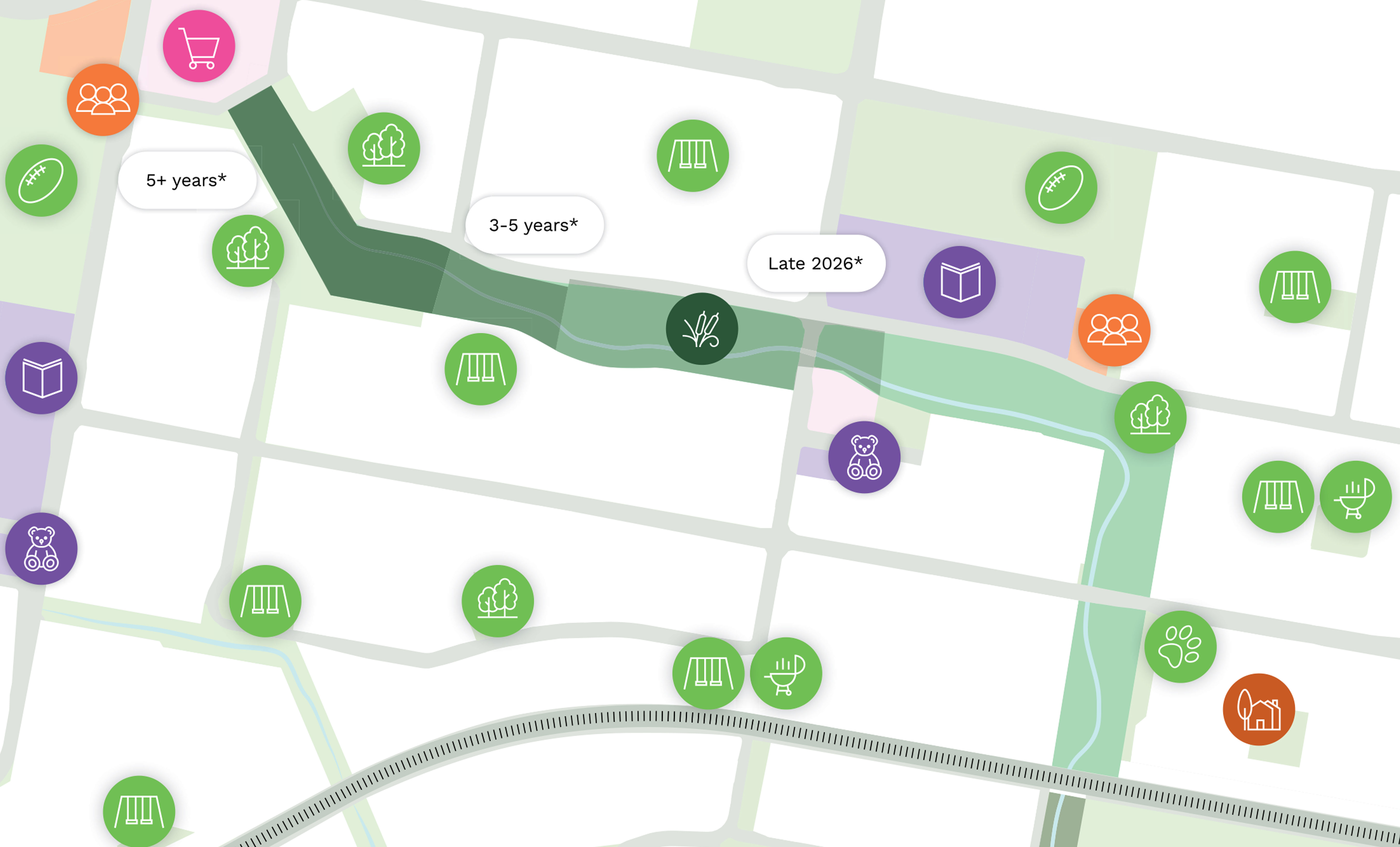Open the house and tree marker

coord(1259,709)
